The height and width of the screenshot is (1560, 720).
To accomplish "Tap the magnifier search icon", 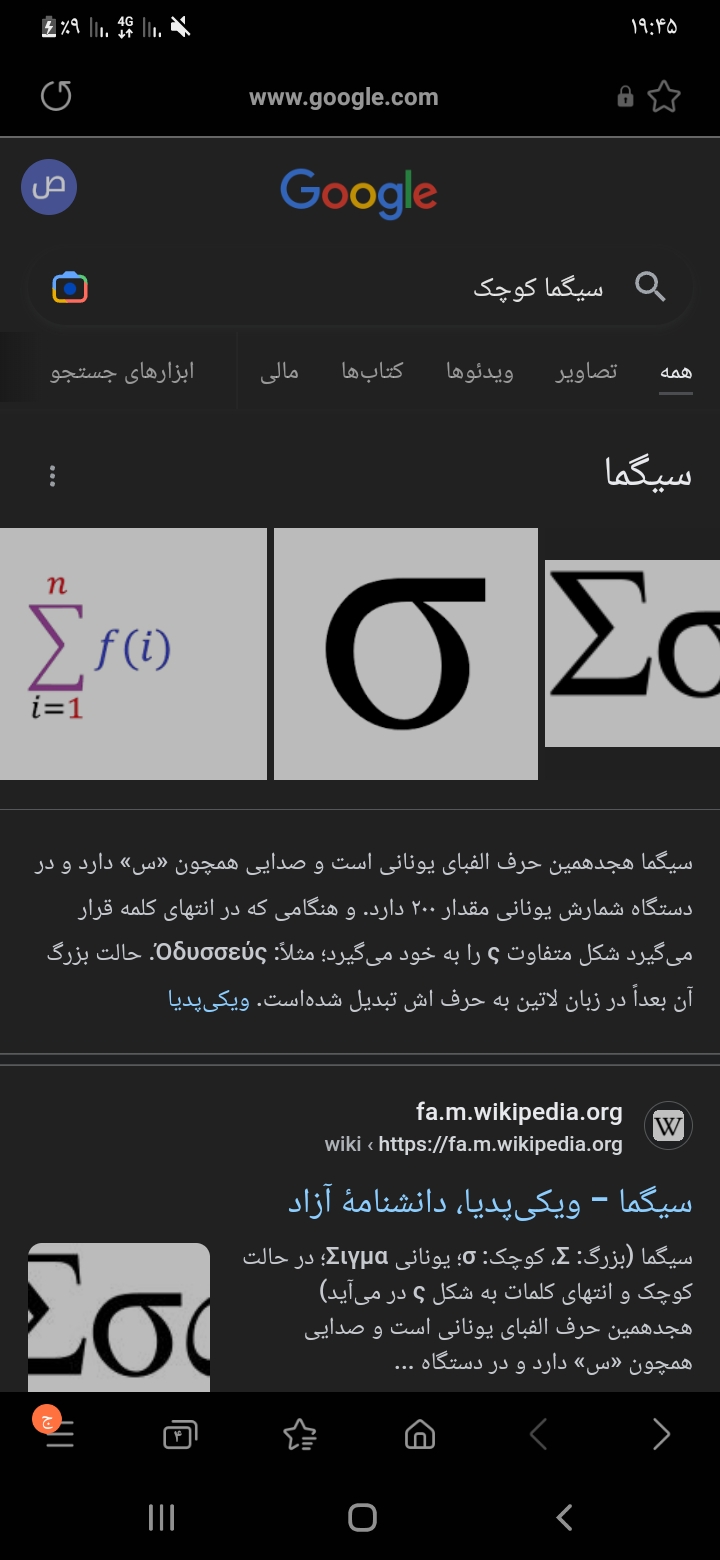I will coord(650,287).
